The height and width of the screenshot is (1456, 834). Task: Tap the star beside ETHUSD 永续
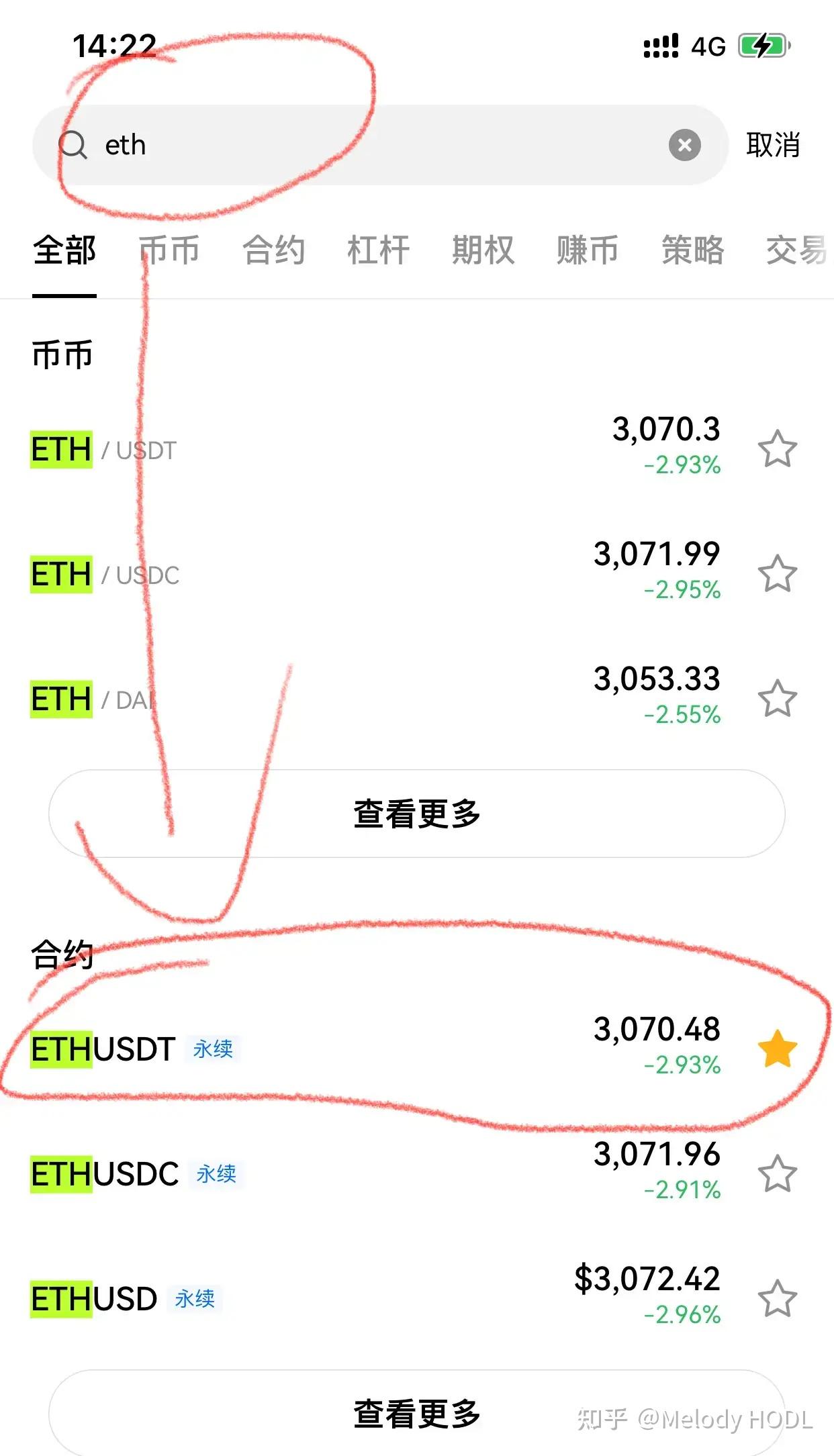[778, 1297]
